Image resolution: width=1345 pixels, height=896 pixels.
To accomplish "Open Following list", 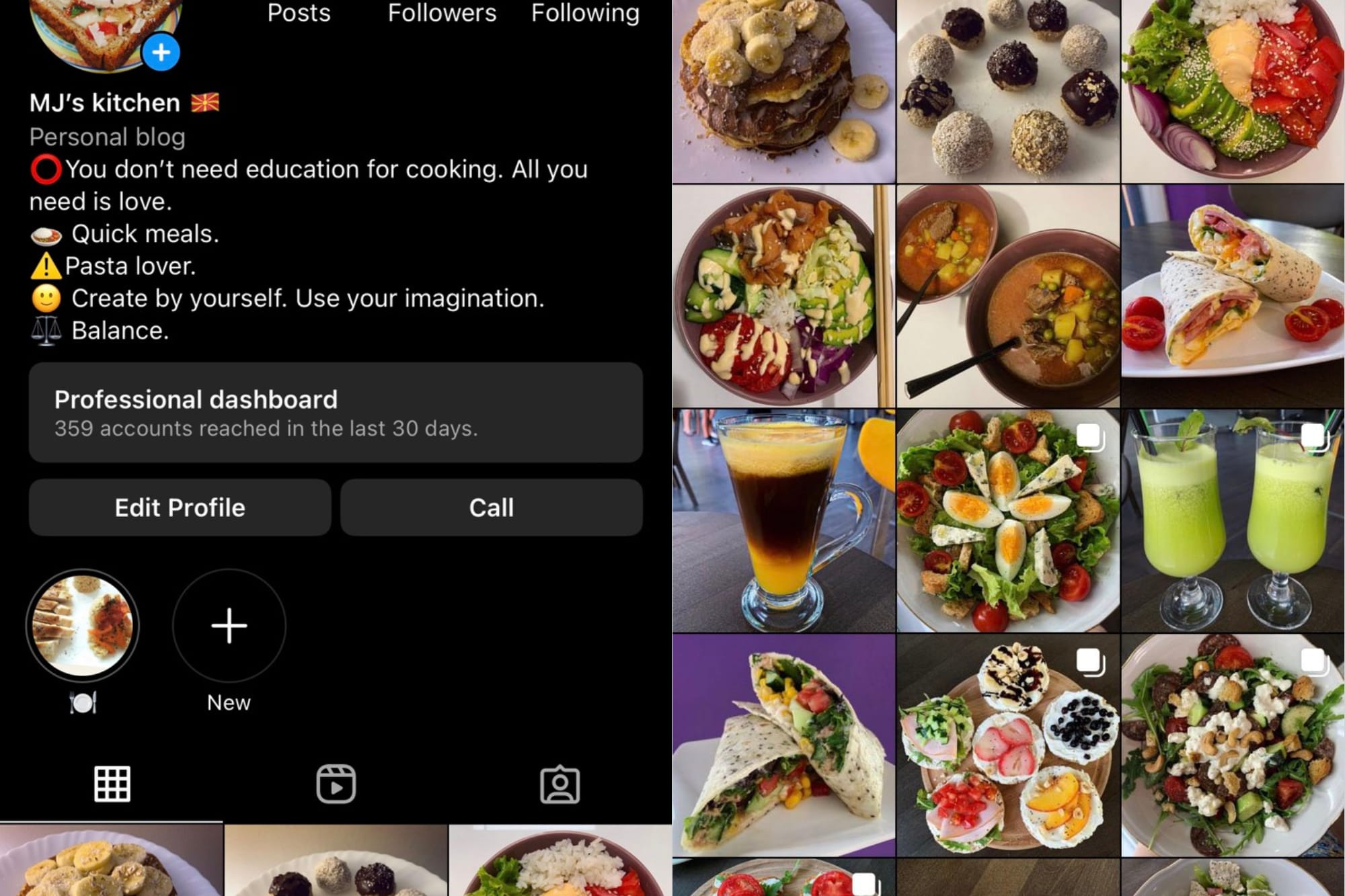I will coord(585,13).
